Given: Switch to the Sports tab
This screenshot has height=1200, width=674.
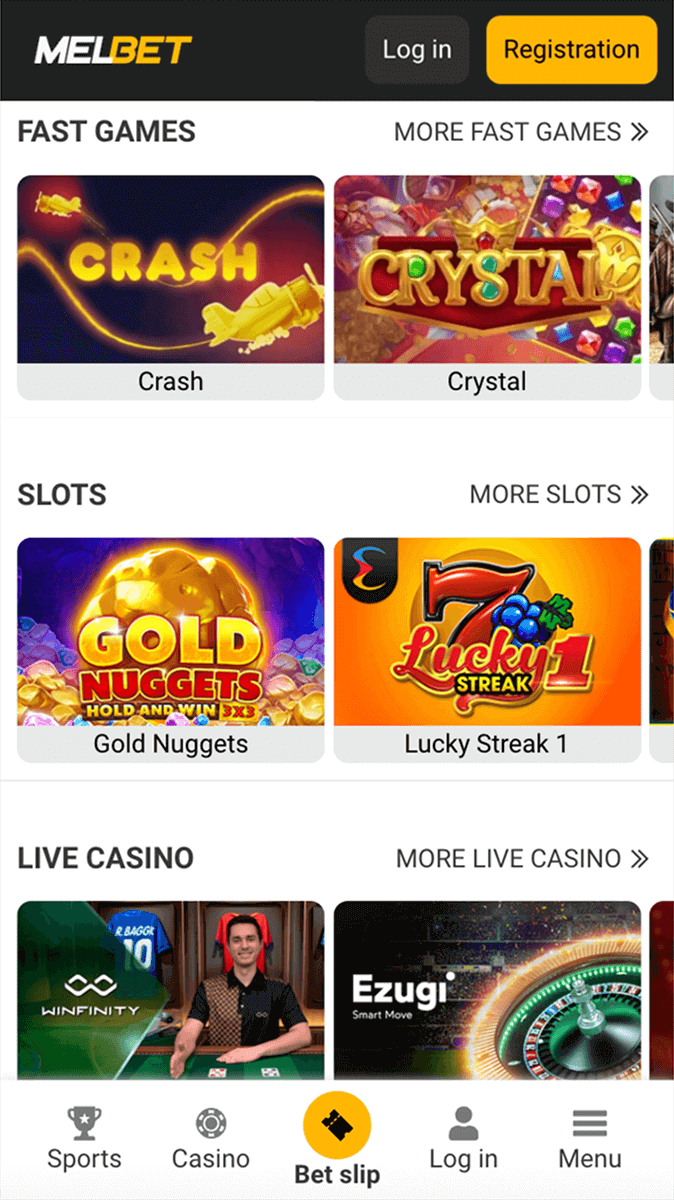Looking at the screenshot, I should pyautogui.click(x=84, y=1140).
